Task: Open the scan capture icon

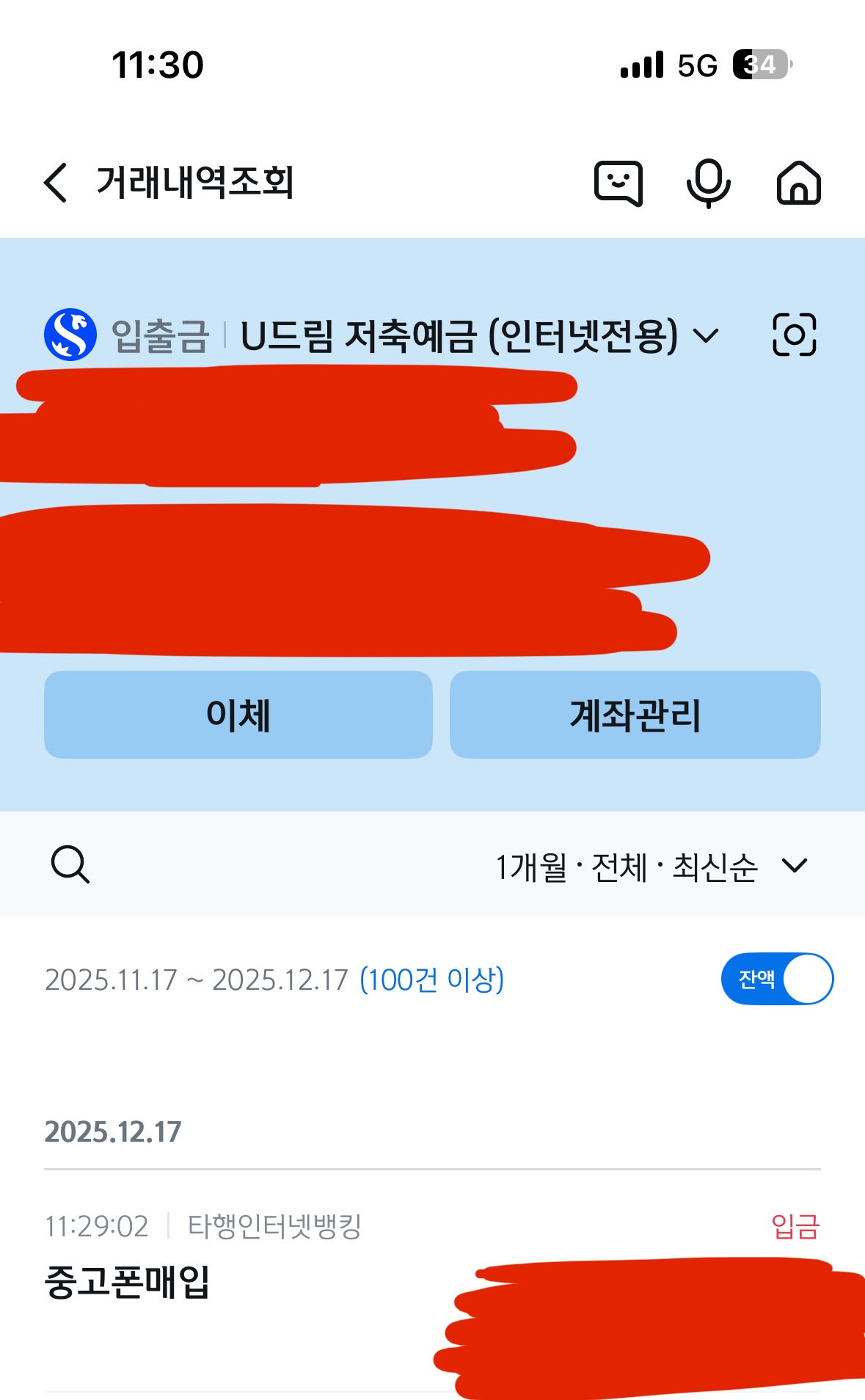Action: [794, 335]
